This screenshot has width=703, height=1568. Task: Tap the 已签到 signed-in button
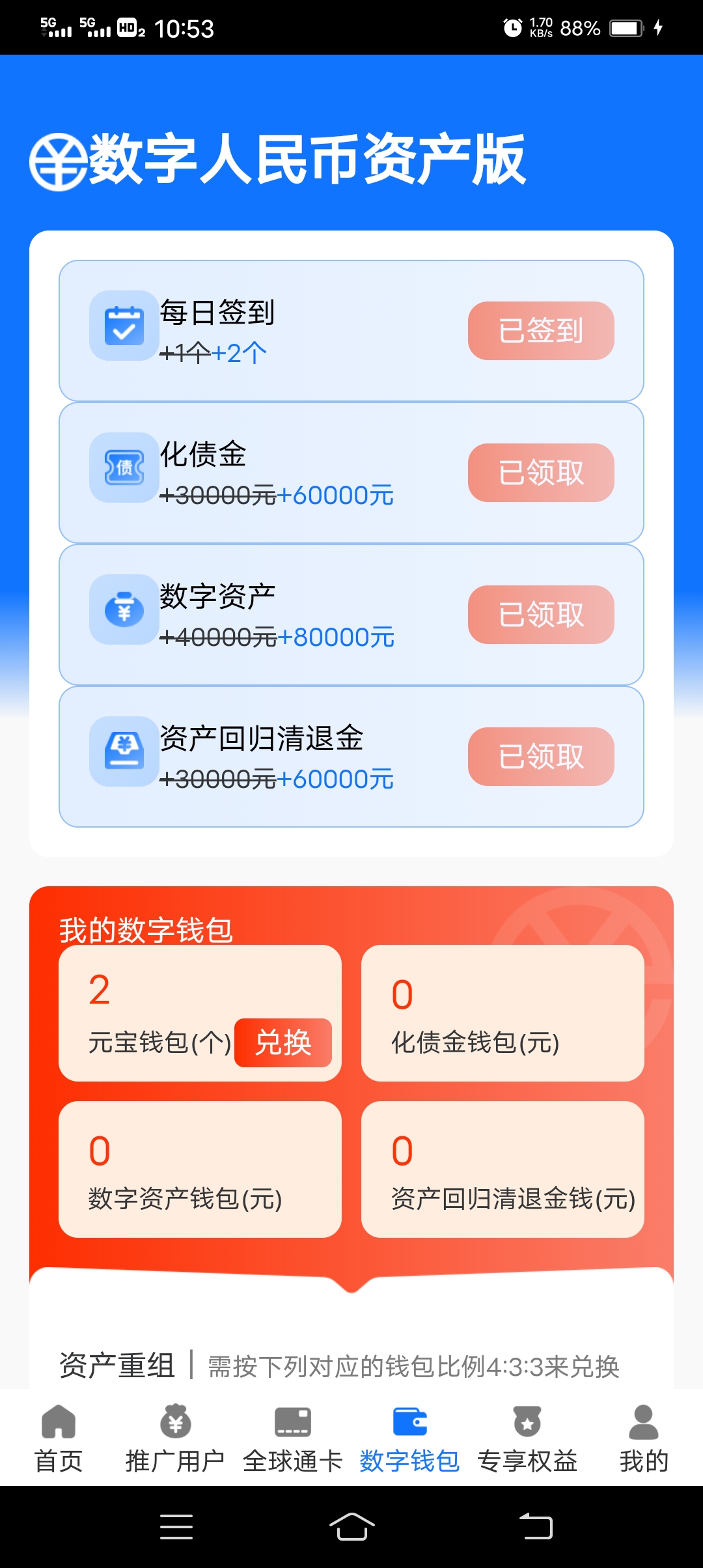pos(541,331)
